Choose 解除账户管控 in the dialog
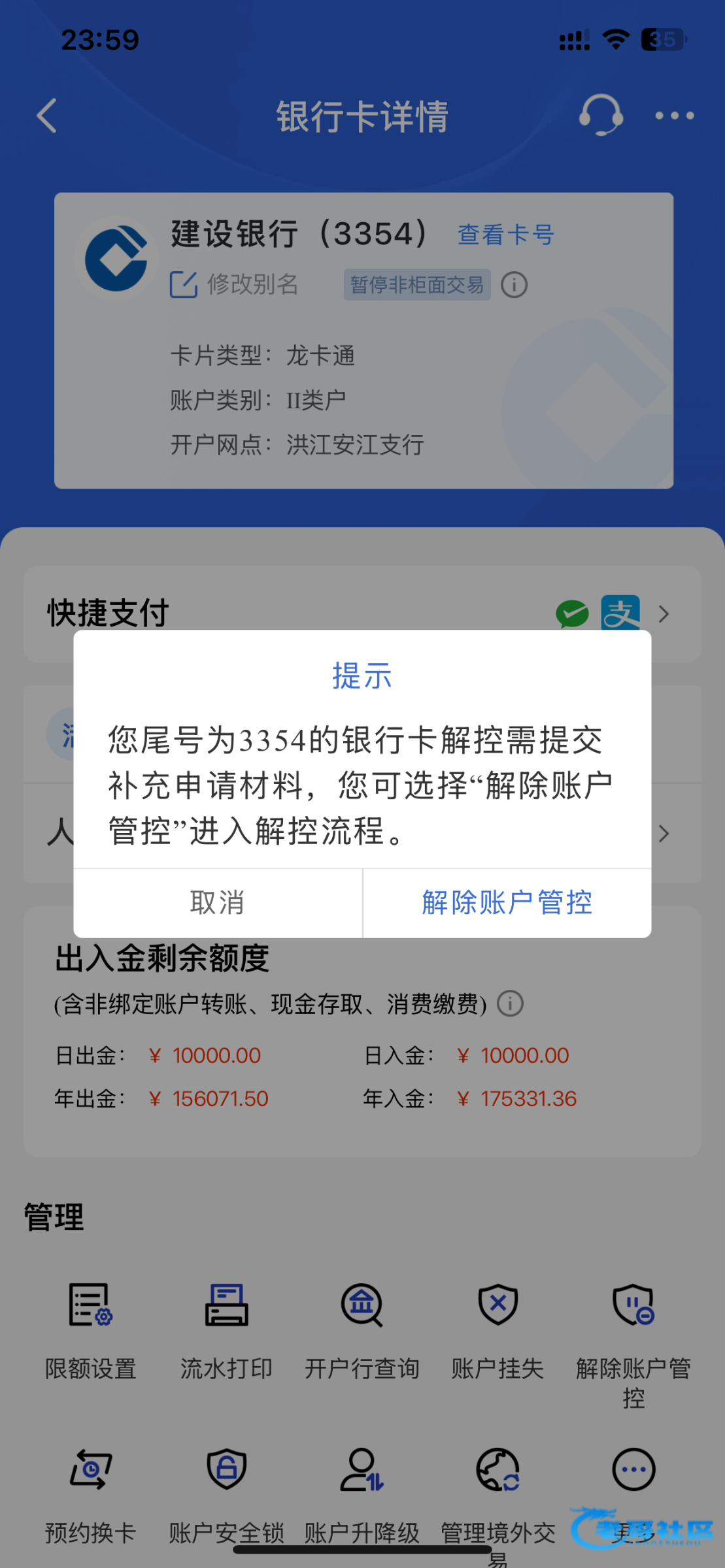Screen dimensions: 725x1568 [x=507, y=903]
